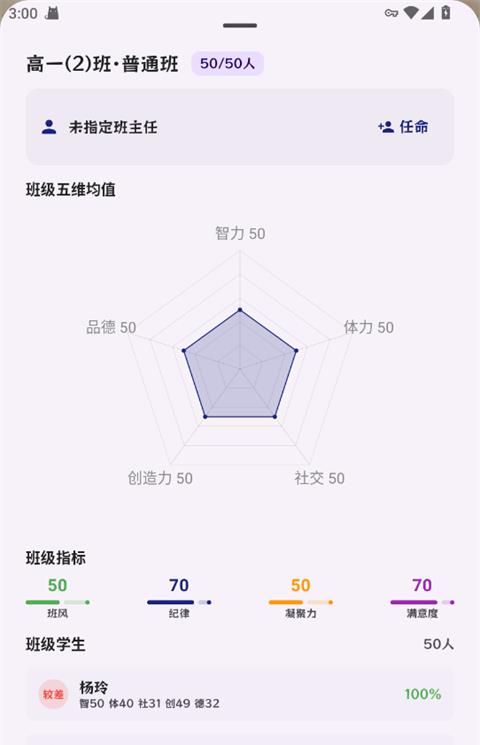Tap 任命 to appoint a head teacher

pyautogui.click(x=403, y=127)
